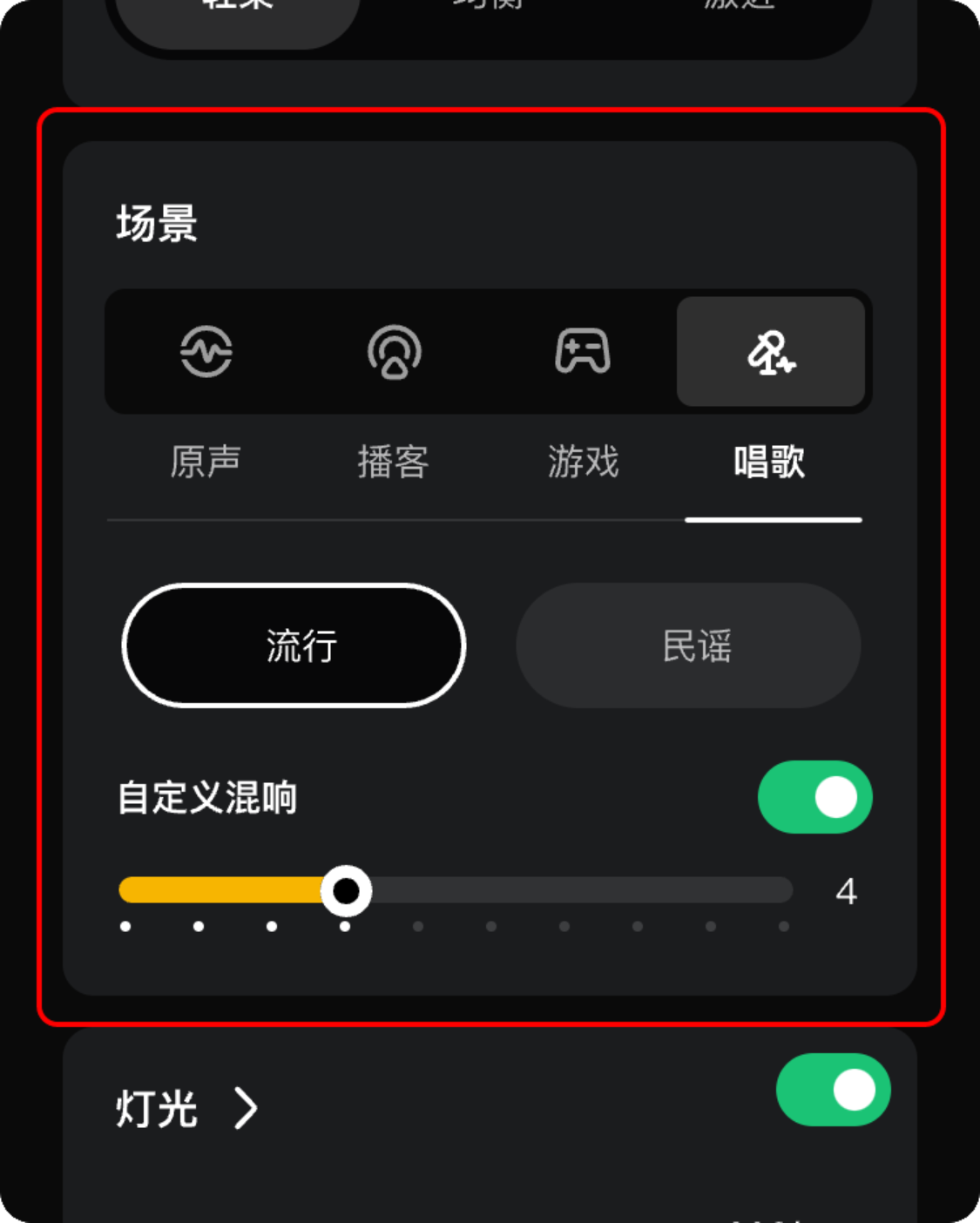Switch to the 播客 scene
The height and width of the screenshot is (1223, 980).
click(394, 353)
